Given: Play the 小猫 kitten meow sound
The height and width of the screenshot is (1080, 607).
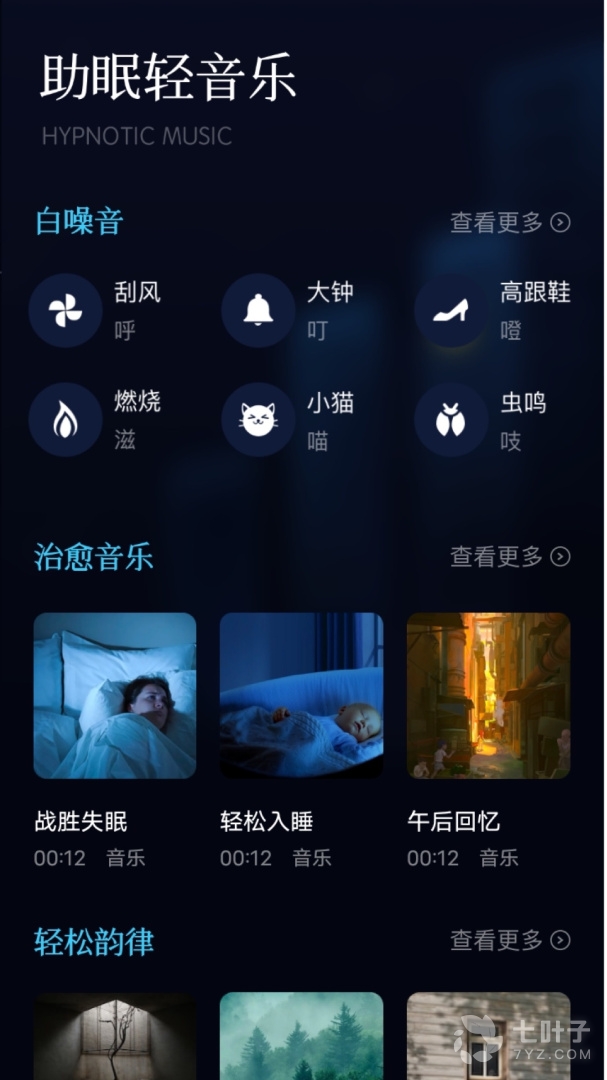Looking at the screenshot, I should tap(258, 420).
